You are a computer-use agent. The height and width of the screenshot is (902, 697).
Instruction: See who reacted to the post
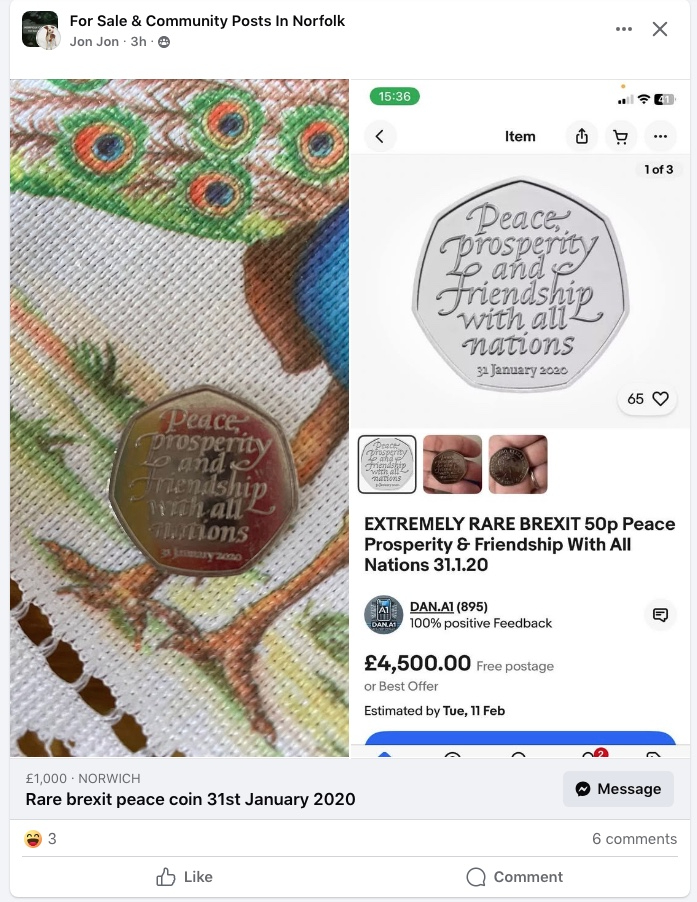(x=41, y=839)
